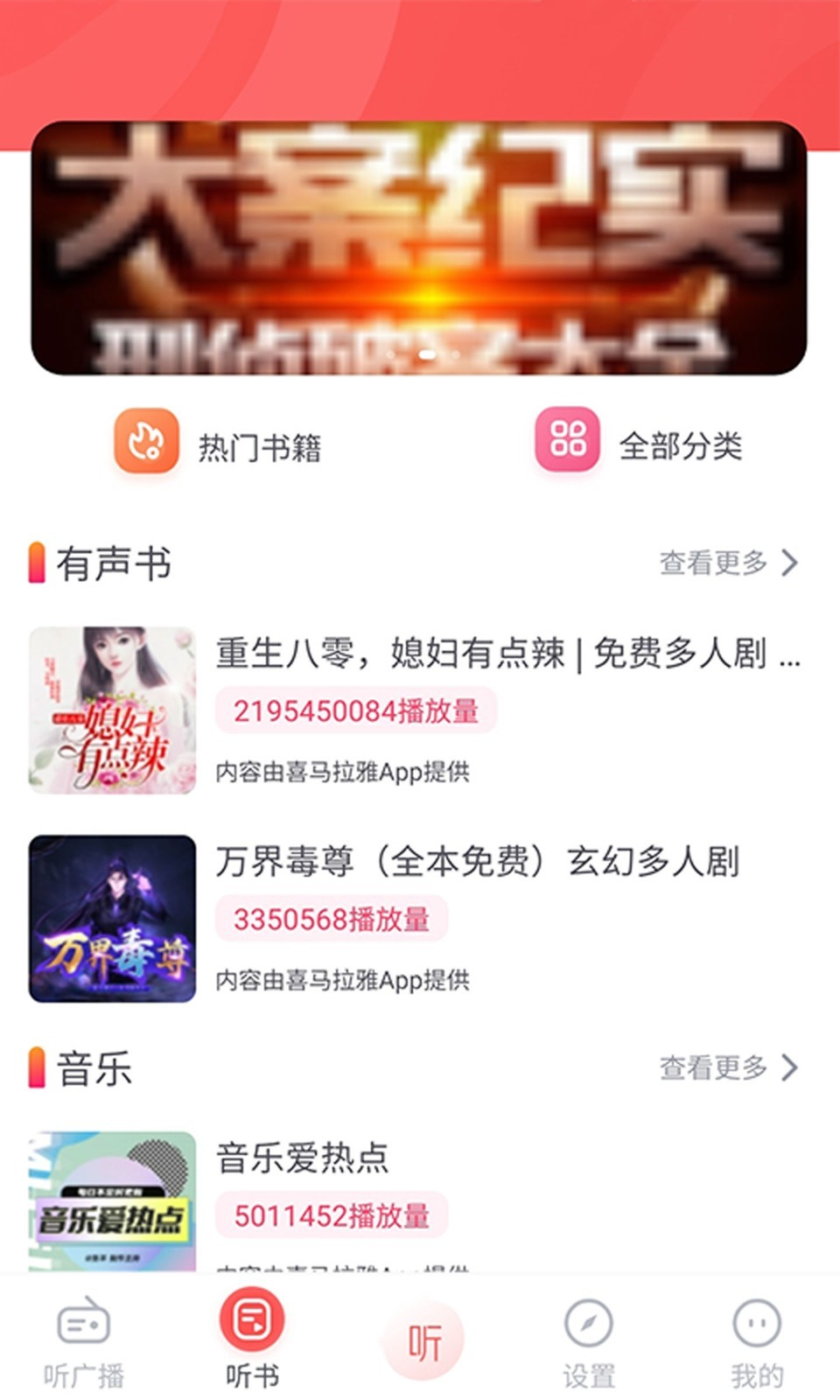View more 音乐 content
The image size is (840, 1400).
click(x=728, y=1067)
